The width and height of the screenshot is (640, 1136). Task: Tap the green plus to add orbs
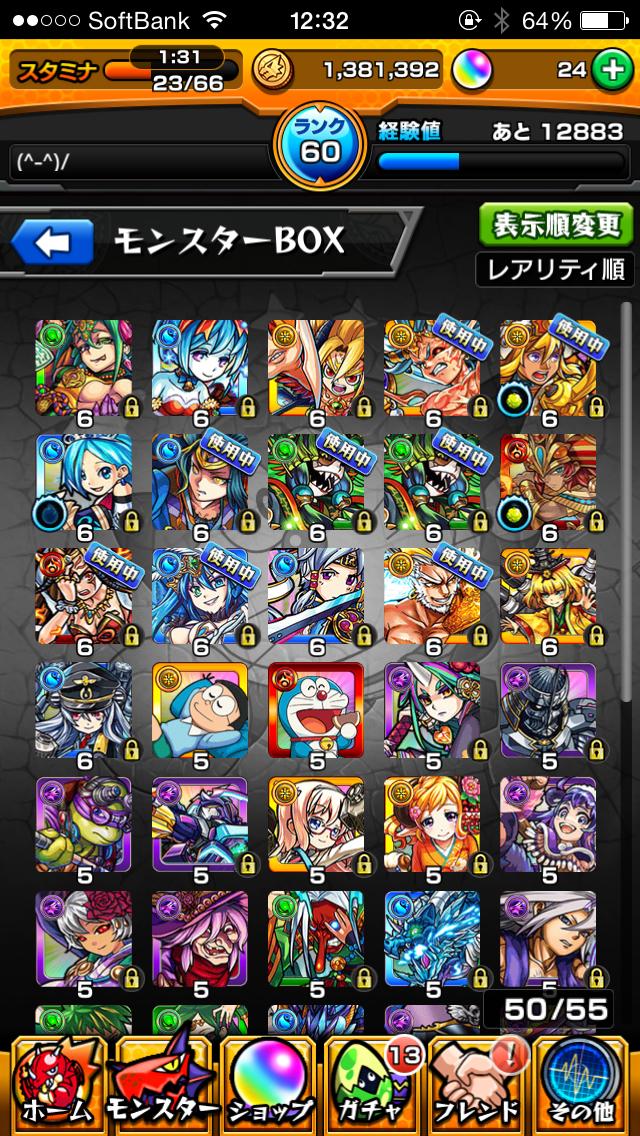[610, 70]
